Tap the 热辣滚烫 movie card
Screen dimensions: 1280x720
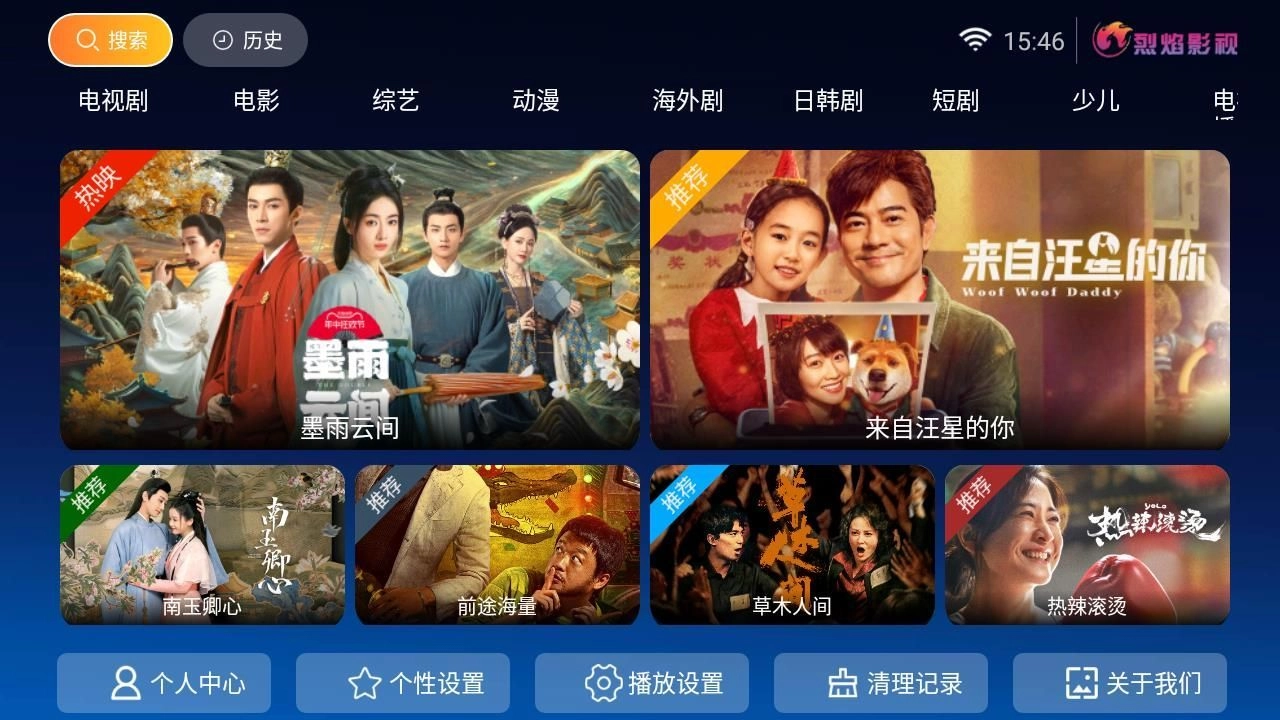click(x=1087, y=545)
